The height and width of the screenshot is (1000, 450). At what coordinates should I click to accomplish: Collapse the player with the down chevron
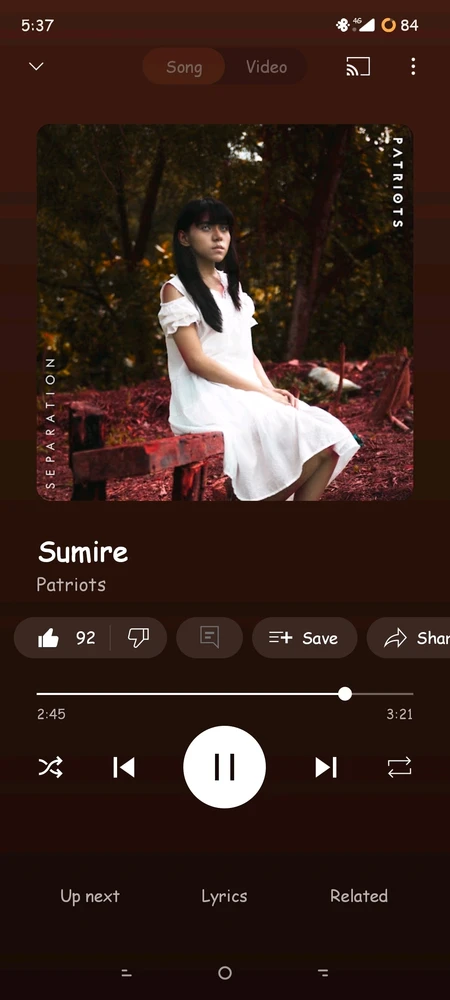pyautogui.click(x=36, y=66)
